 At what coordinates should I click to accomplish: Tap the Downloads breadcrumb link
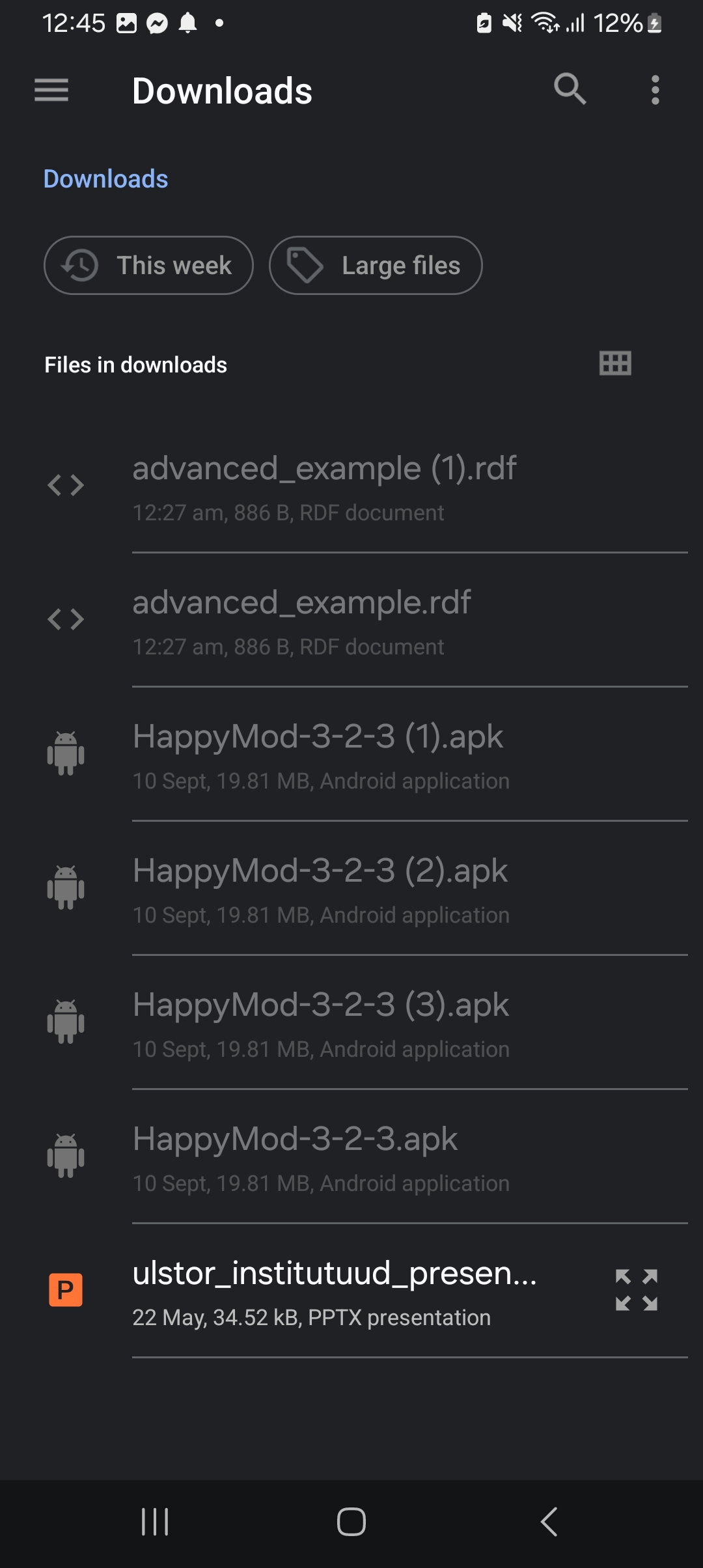(x=105, y=179)
